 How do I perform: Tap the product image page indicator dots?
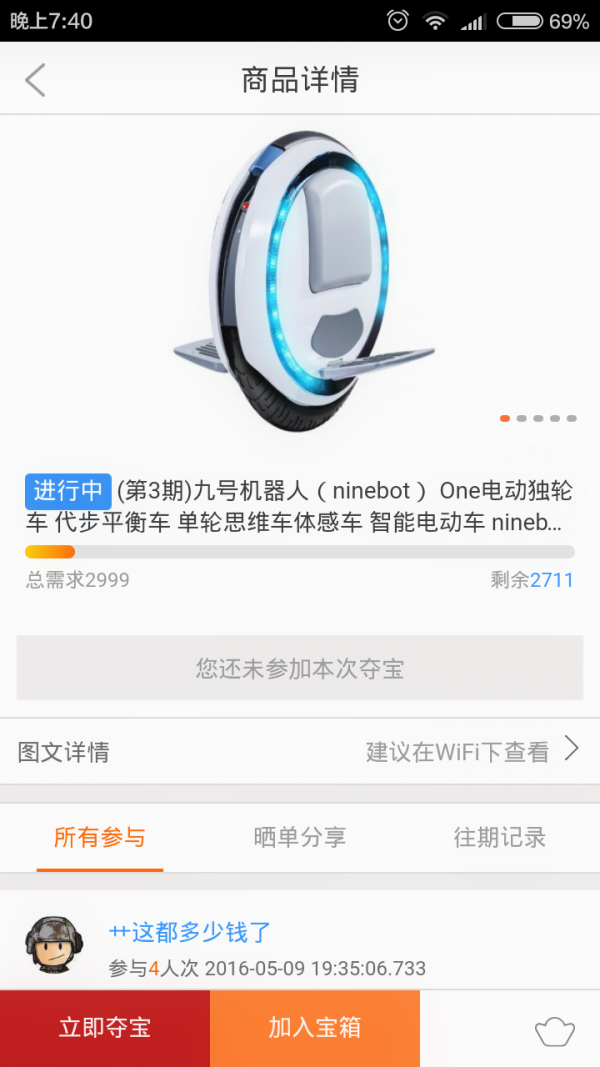click(x=538, y=418)
